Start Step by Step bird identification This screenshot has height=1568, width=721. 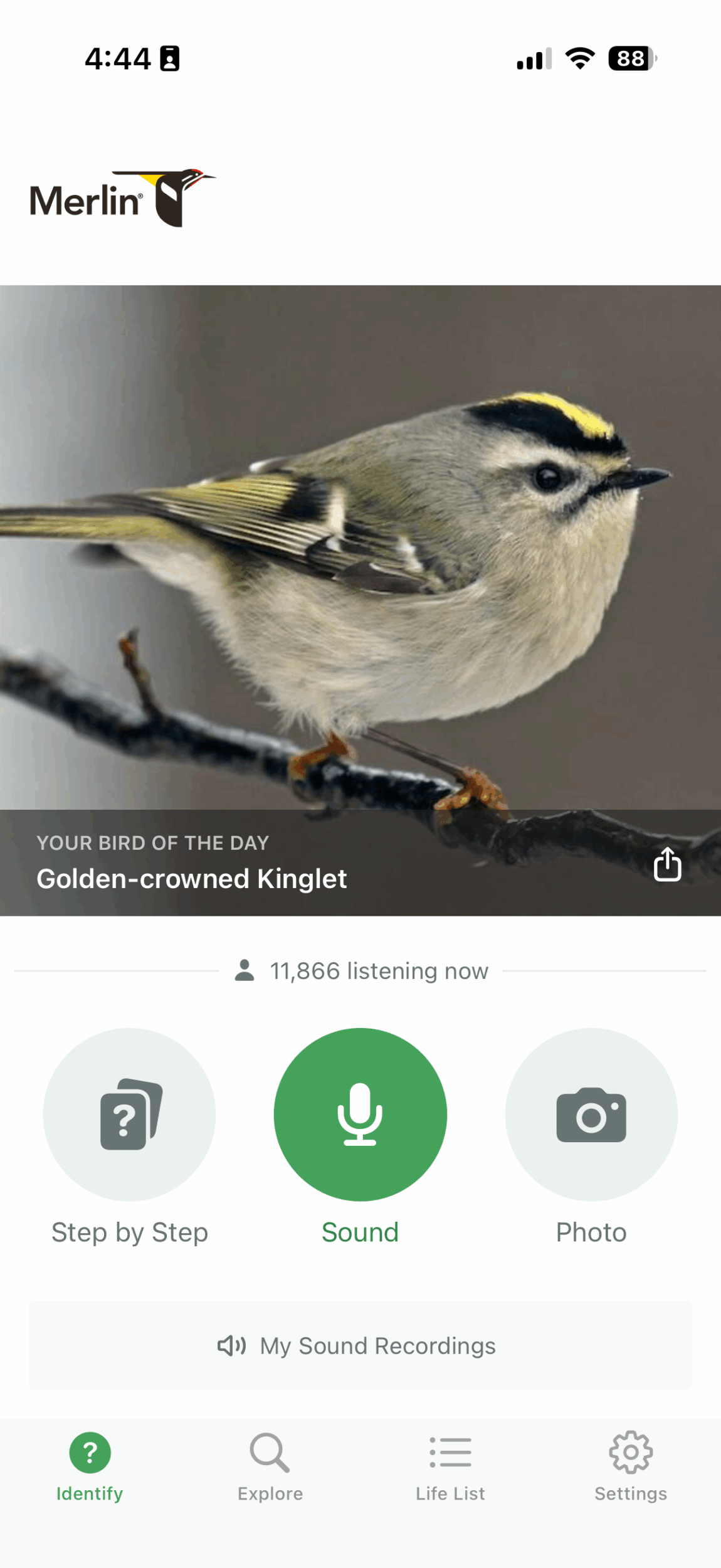129,1114
